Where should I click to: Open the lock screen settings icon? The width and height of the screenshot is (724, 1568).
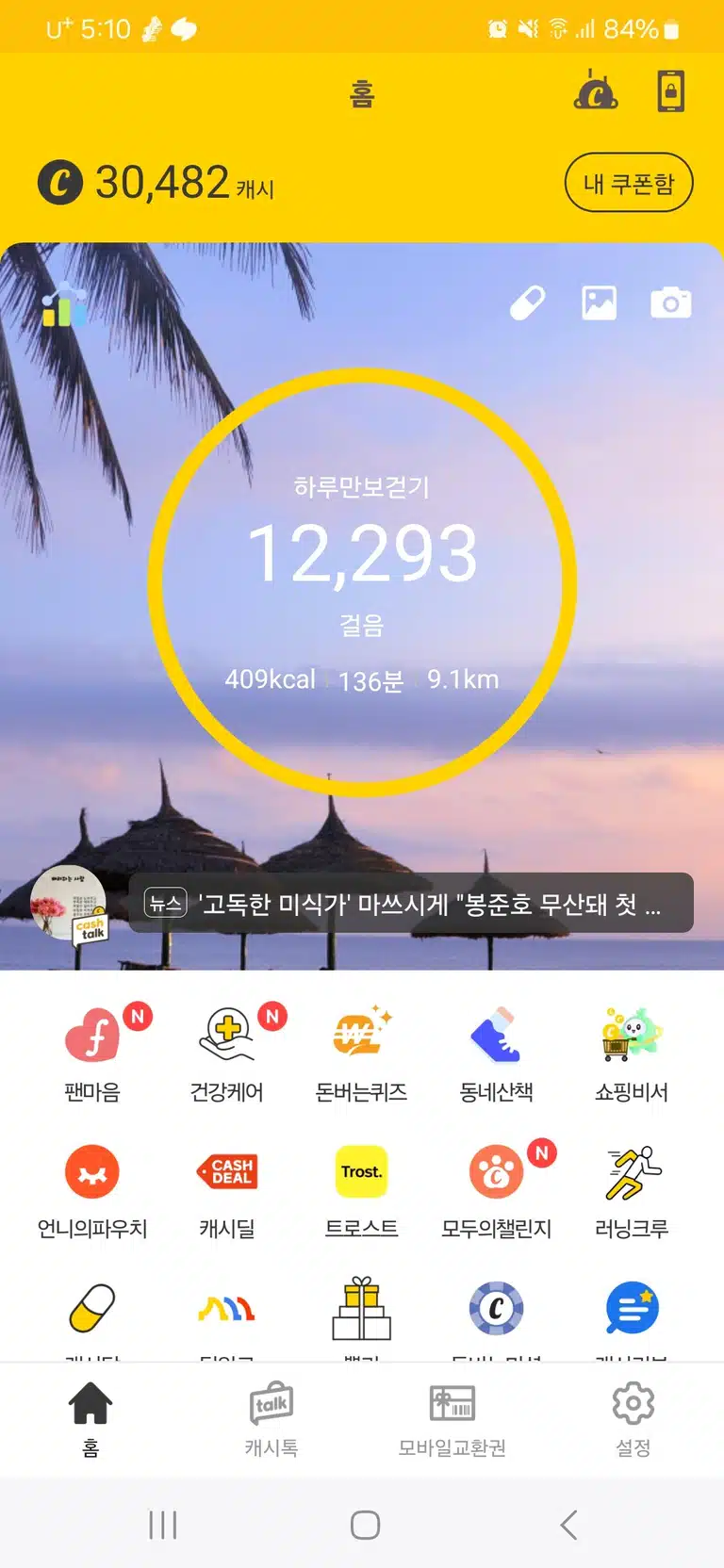[670, 92]
